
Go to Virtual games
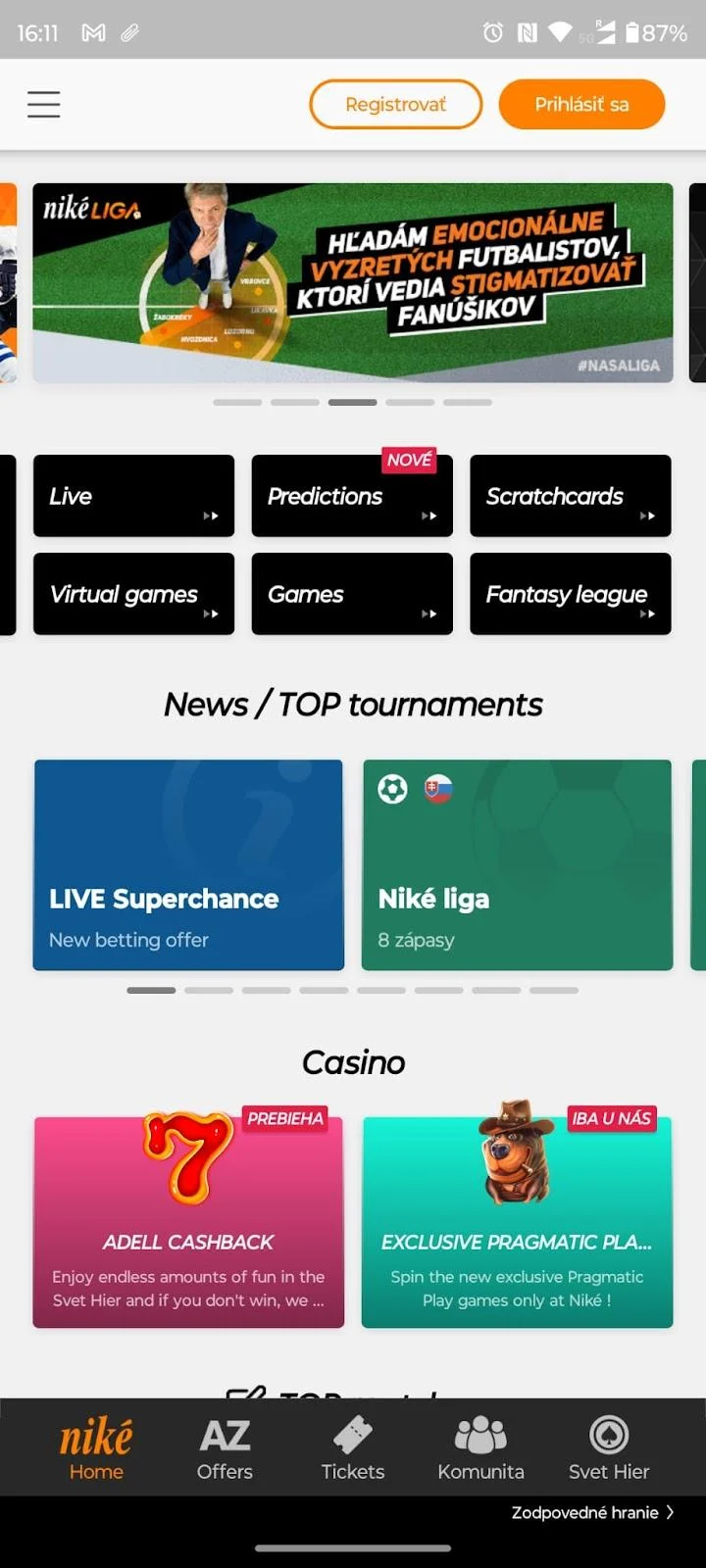tap(133, 594)
